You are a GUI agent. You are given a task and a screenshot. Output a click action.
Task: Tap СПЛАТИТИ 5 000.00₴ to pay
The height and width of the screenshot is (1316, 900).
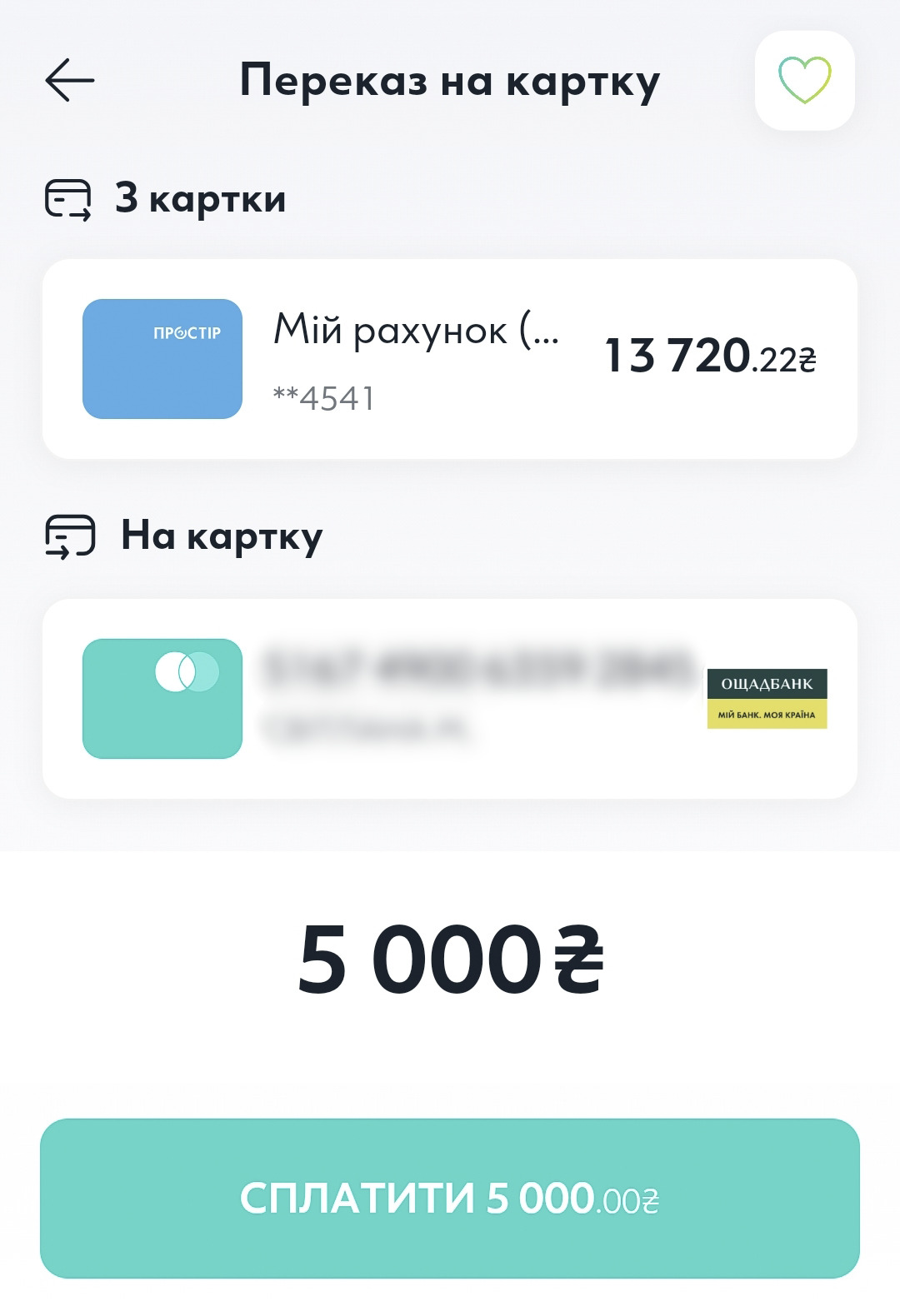click(449, 1198)
